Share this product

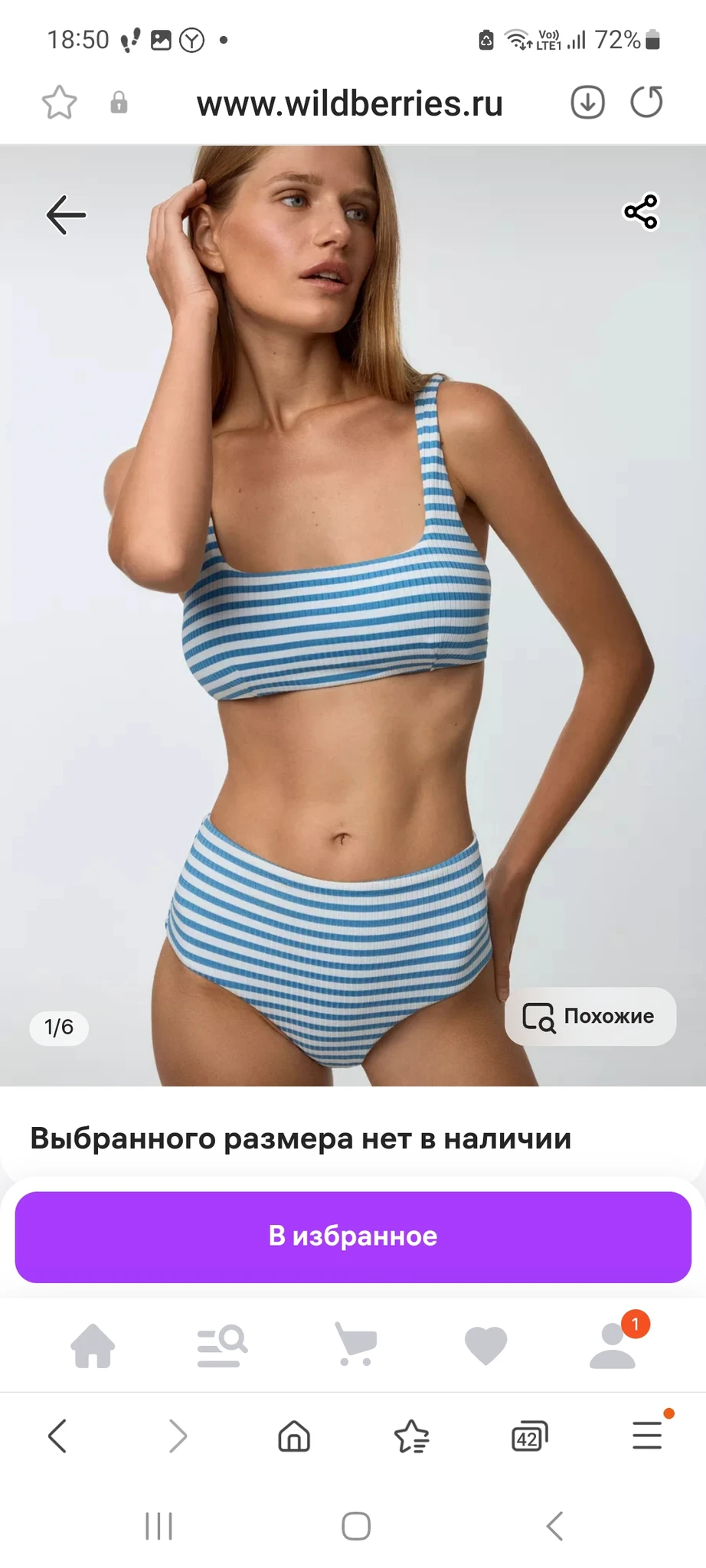tap(641, 211)
